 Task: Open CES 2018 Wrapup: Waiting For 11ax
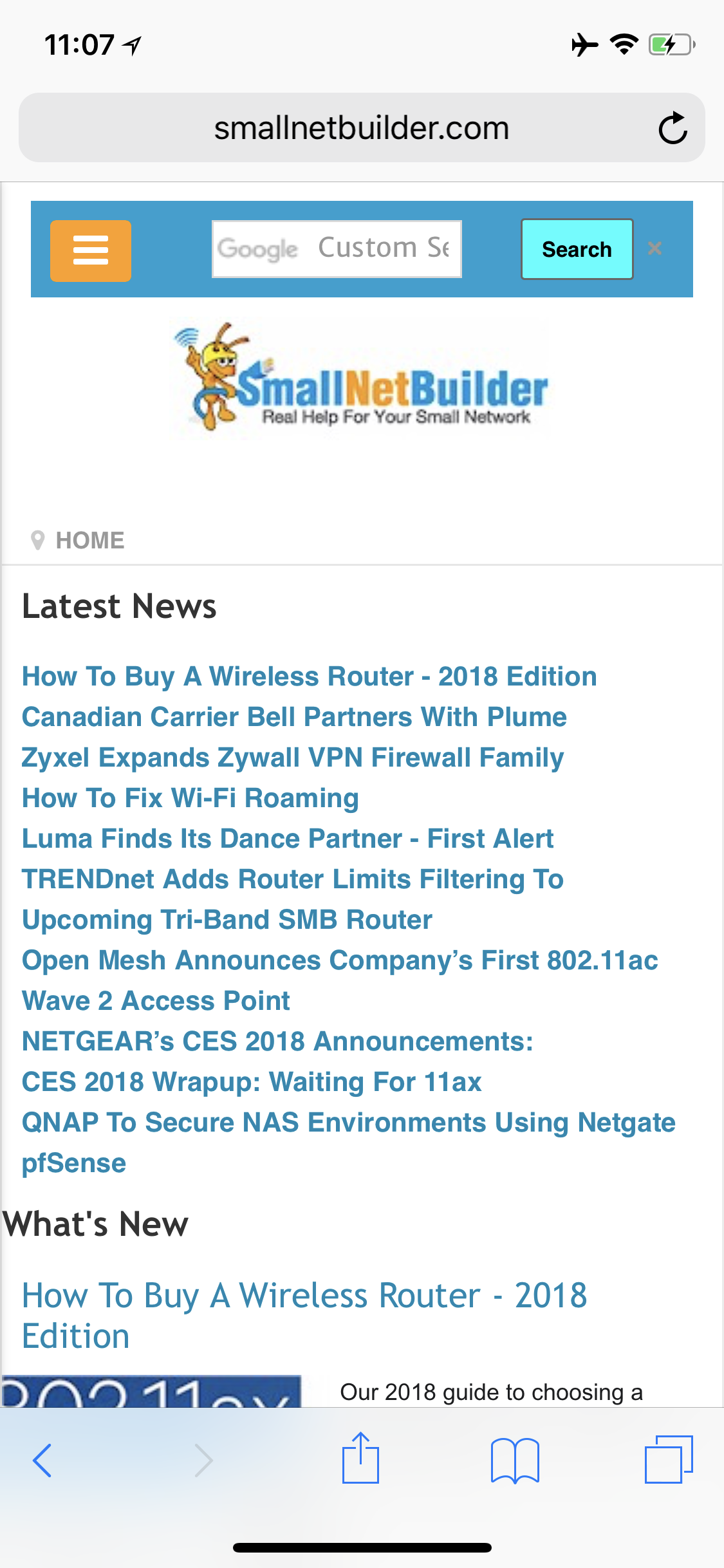pyautogui.click(x=252, y=1081)
